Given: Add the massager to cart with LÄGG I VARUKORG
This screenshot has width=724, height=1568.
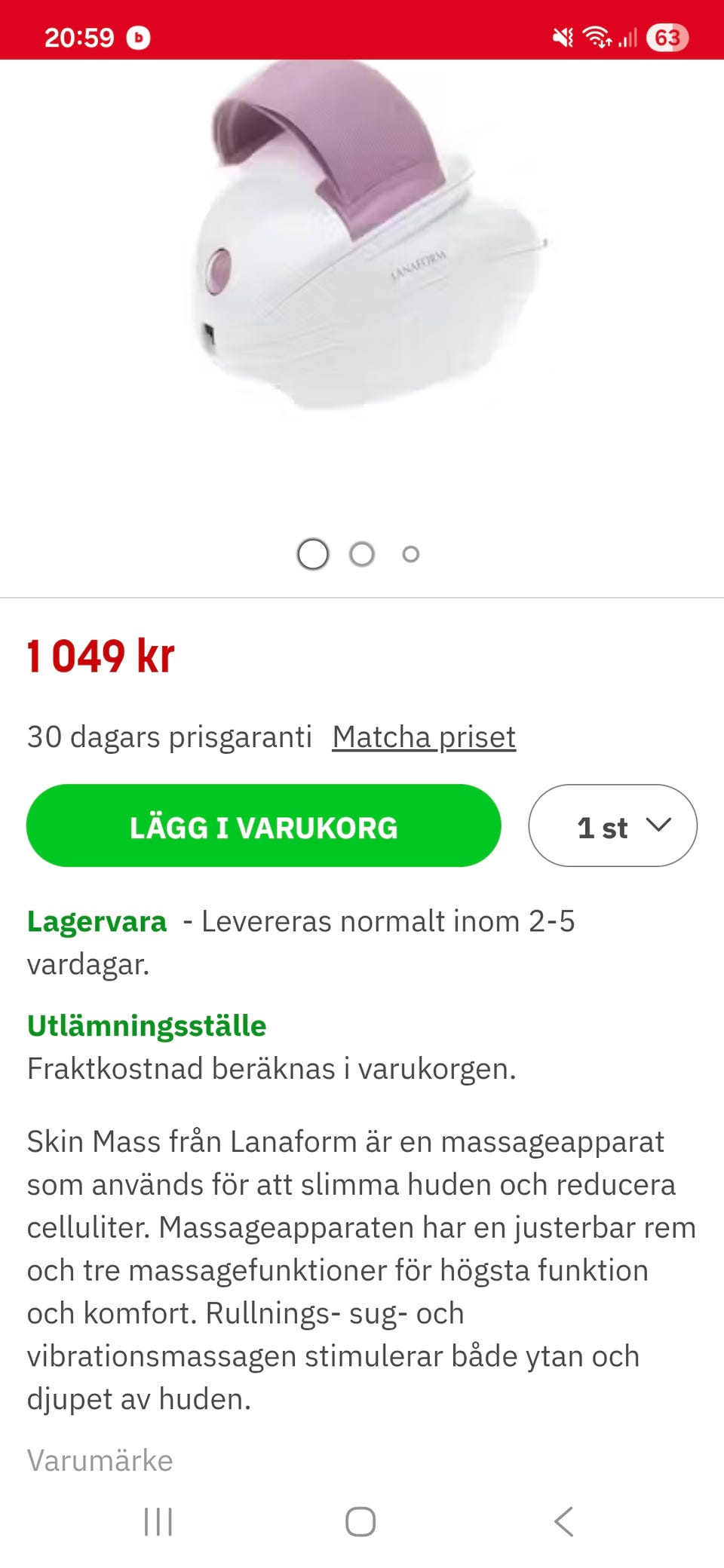Looking at the screenshot, I should (x=263, y=825).
